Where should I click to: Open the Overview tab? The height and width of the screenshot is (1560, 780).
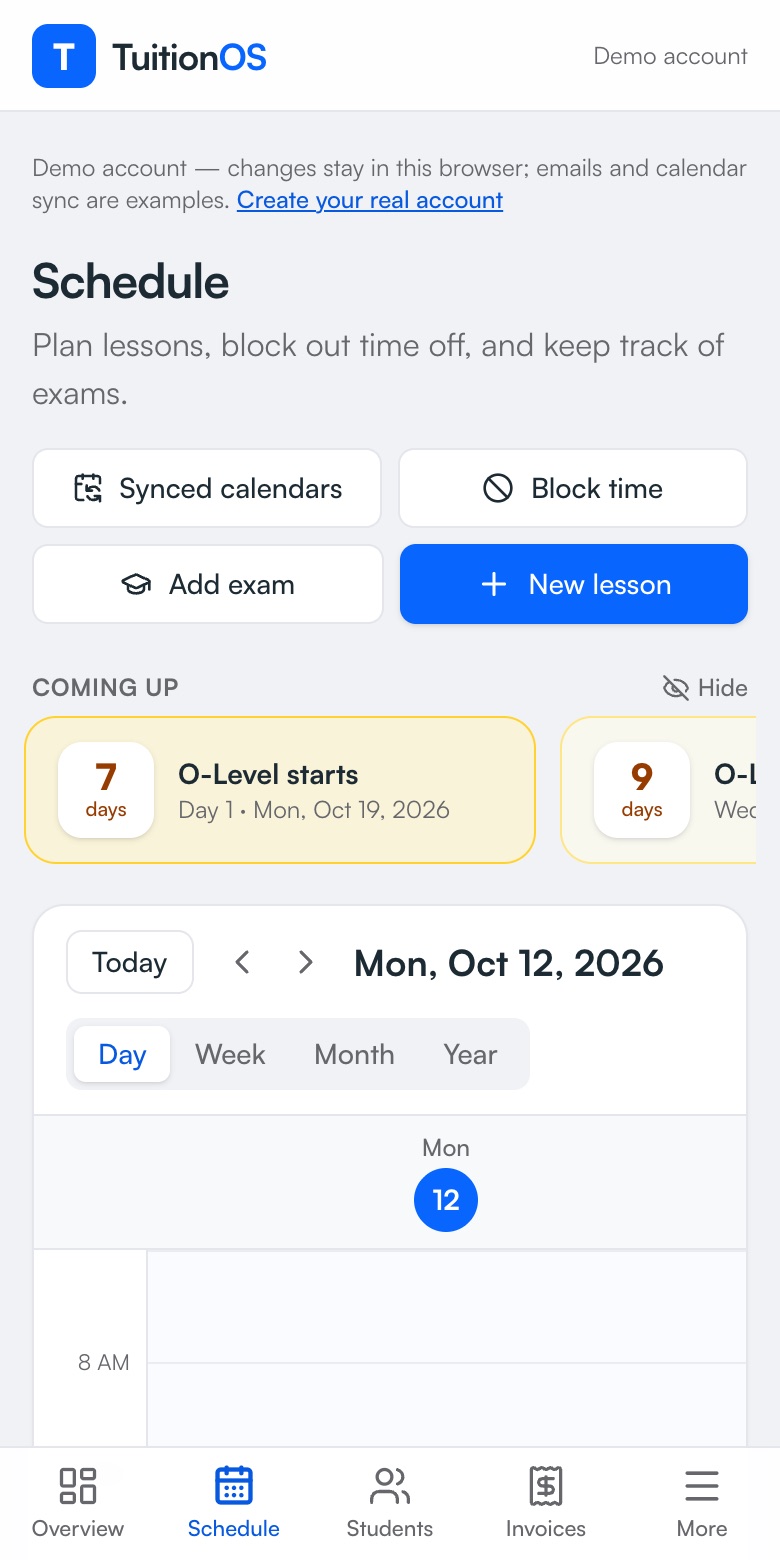pyautogui.click(x=78, y=1503)
